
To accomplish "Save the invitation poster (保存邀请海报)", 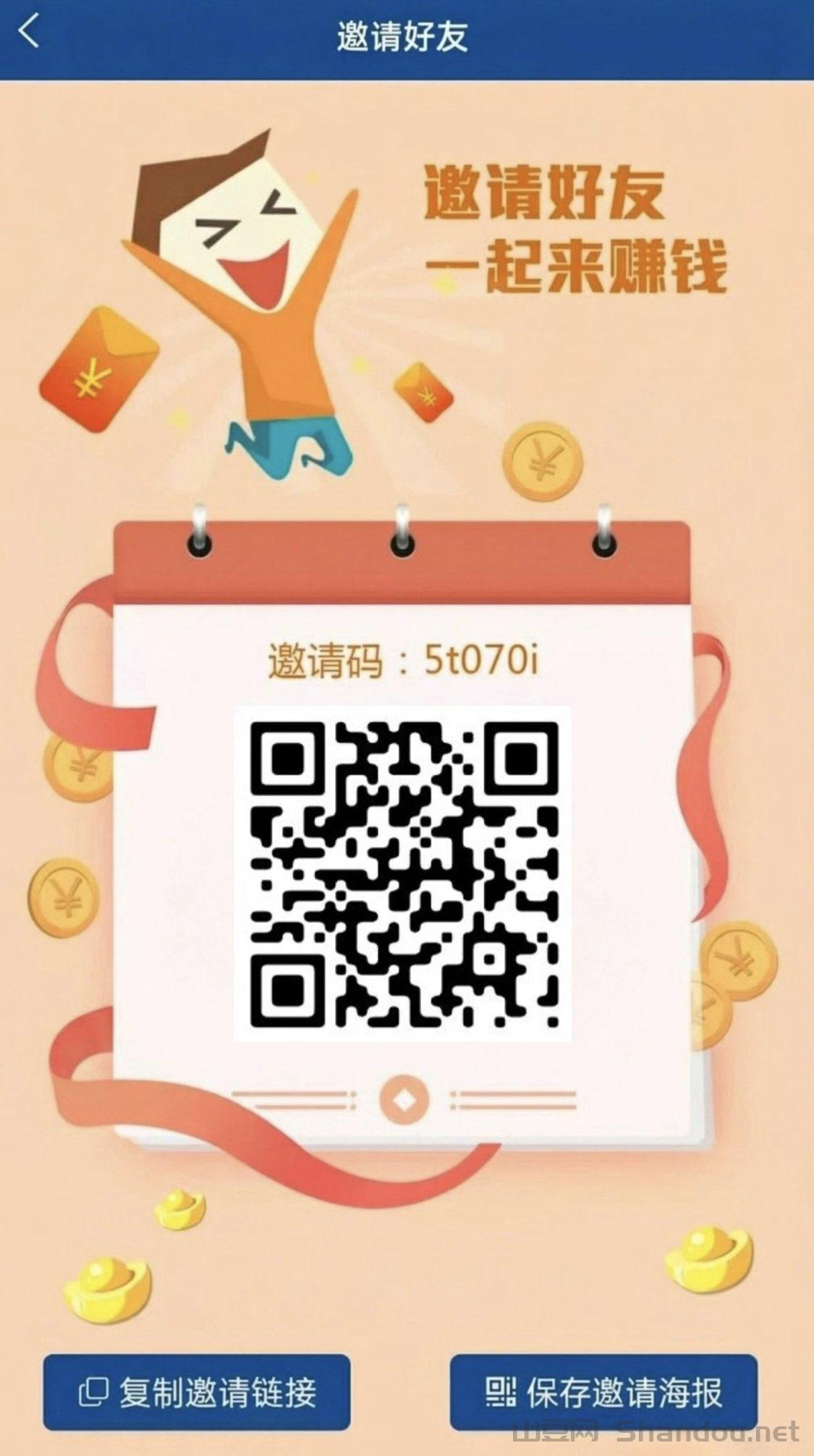I will click(x=603, y=1392).
